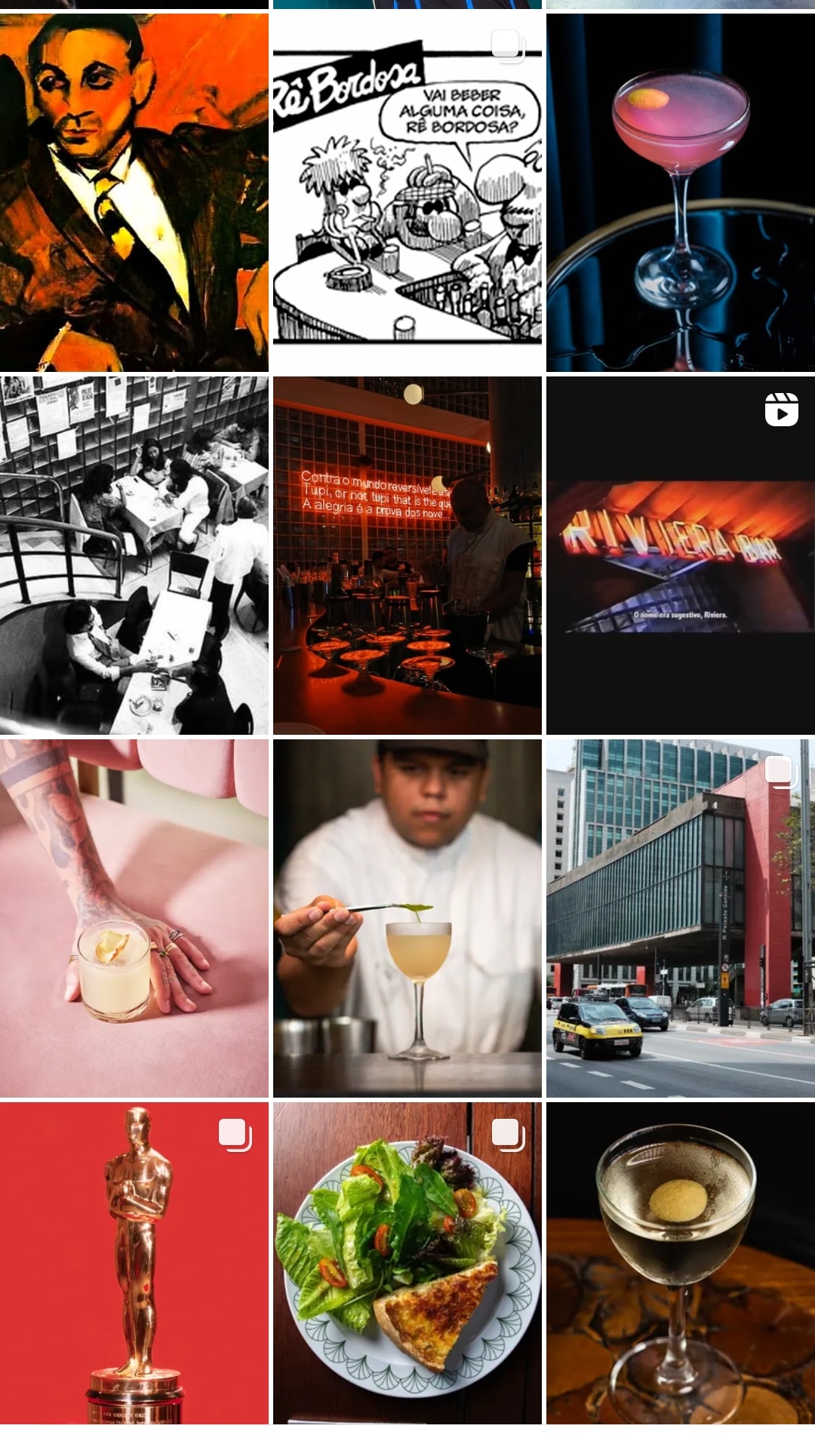Image resolution: width=815 pixels, height=1456 pixels.
Task: View the black-and-white restaurant tables photo
Action: coord(134,555)
